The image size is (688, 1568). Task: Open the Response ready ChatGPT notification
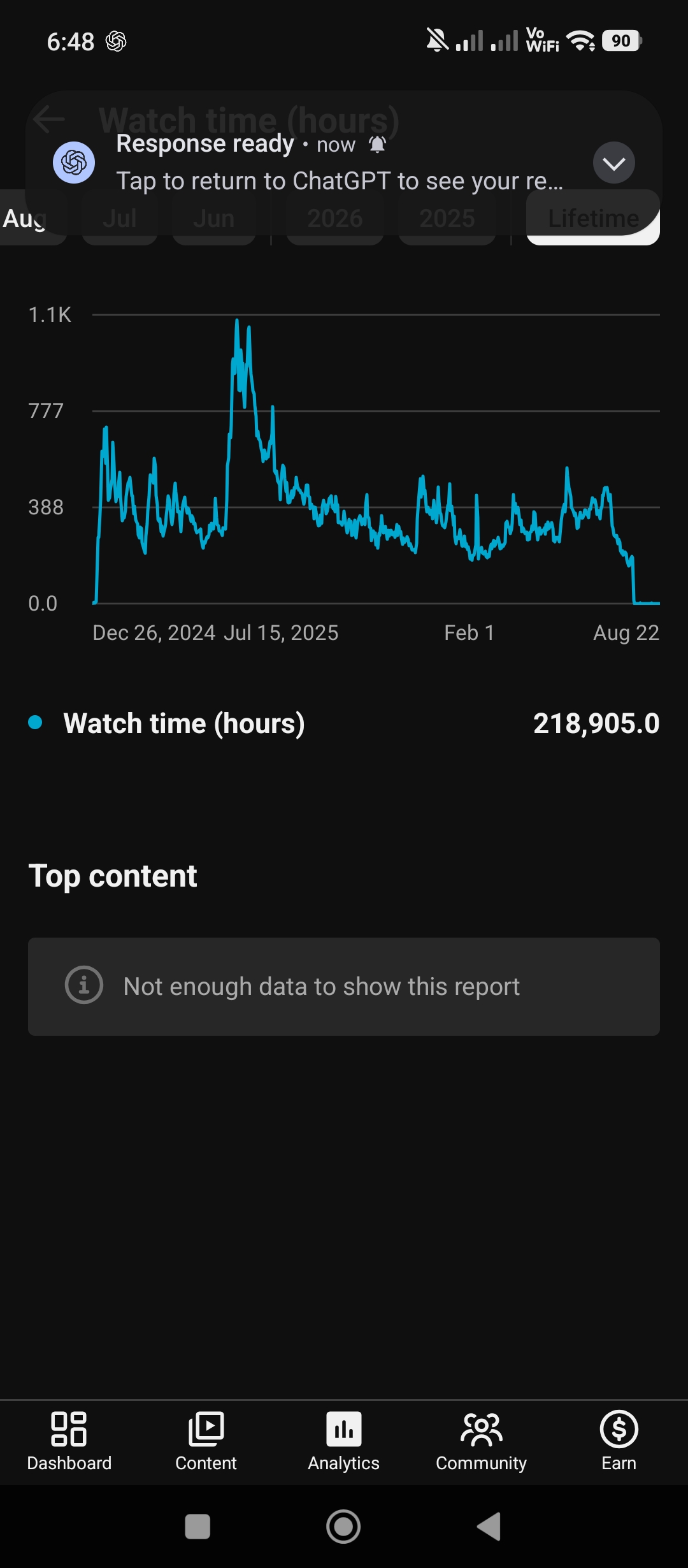pos(344,163)
